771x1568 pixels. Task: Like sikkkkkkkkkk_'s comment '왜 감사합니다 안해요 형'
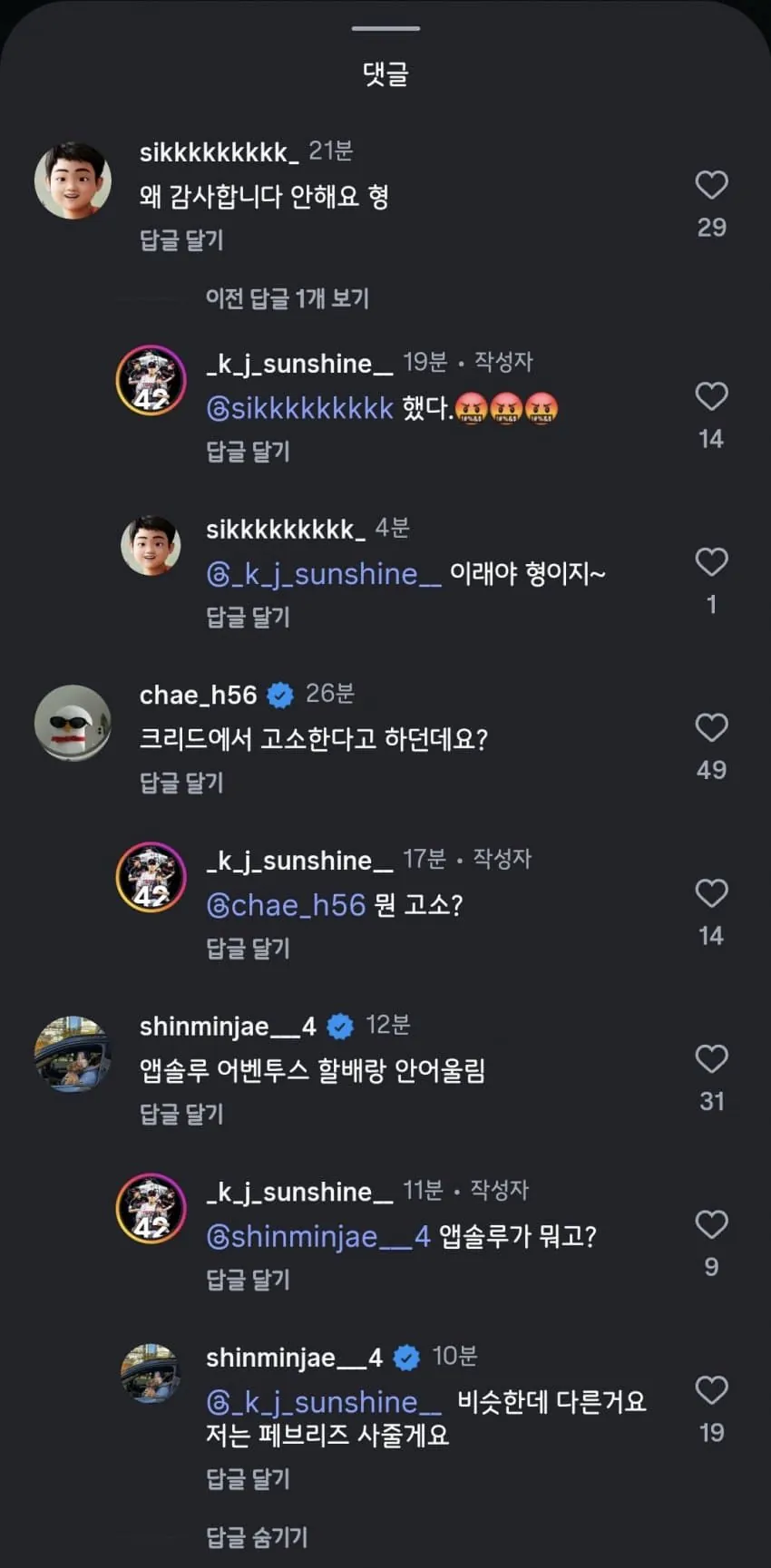pyautogui.click(x=712, y=186)
